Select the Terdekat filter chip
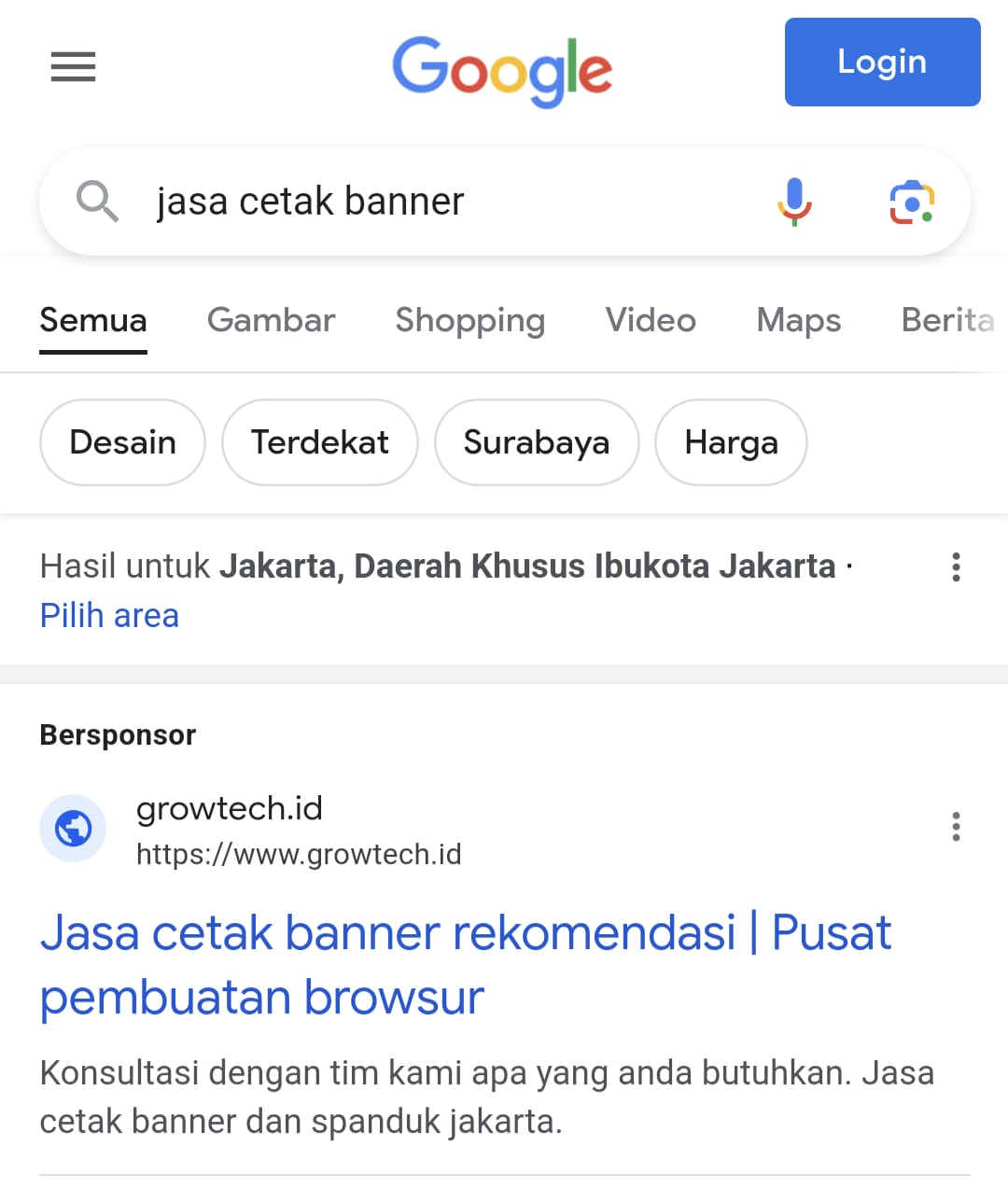 pyautogui.click(x=319, y=442)
